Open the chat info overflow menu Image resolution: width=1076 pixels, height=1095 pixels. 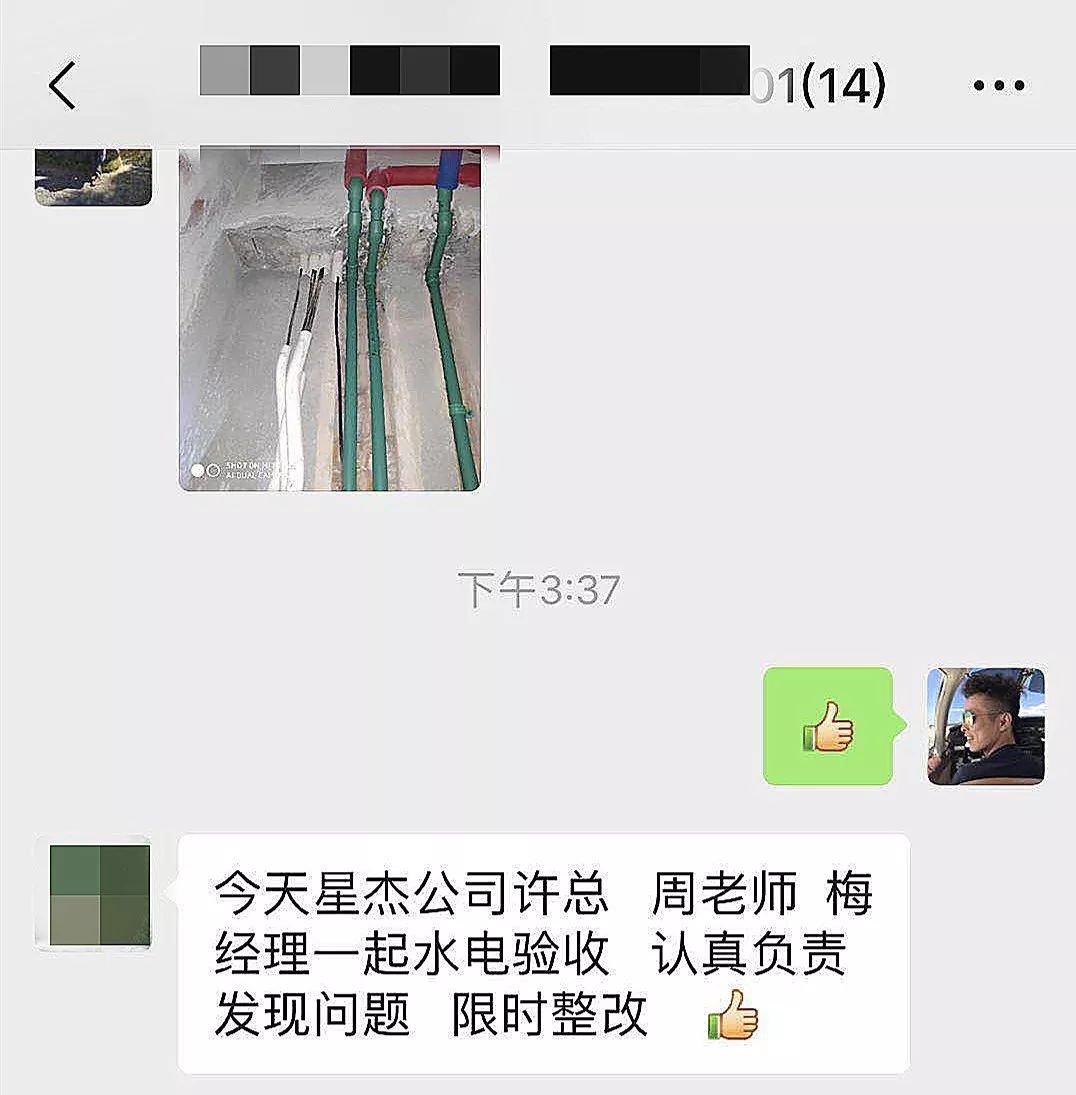[998, 86]
